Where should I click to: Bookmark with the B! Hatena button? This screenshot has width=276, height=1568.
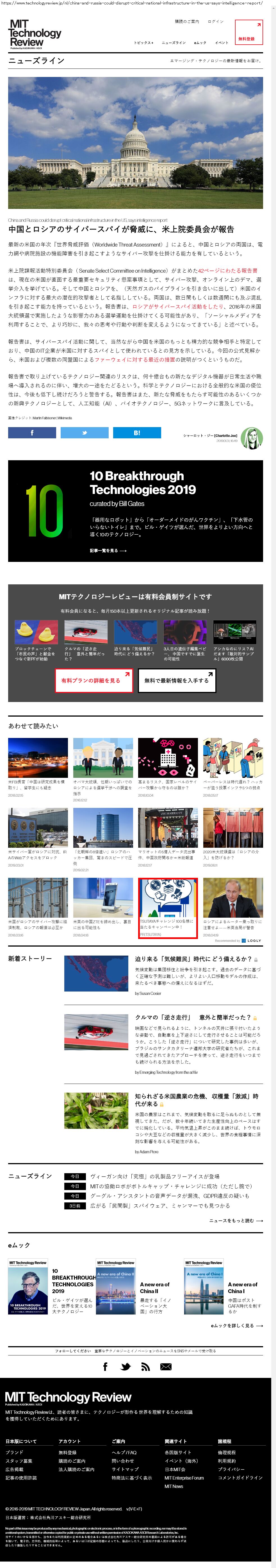[136, 433]
